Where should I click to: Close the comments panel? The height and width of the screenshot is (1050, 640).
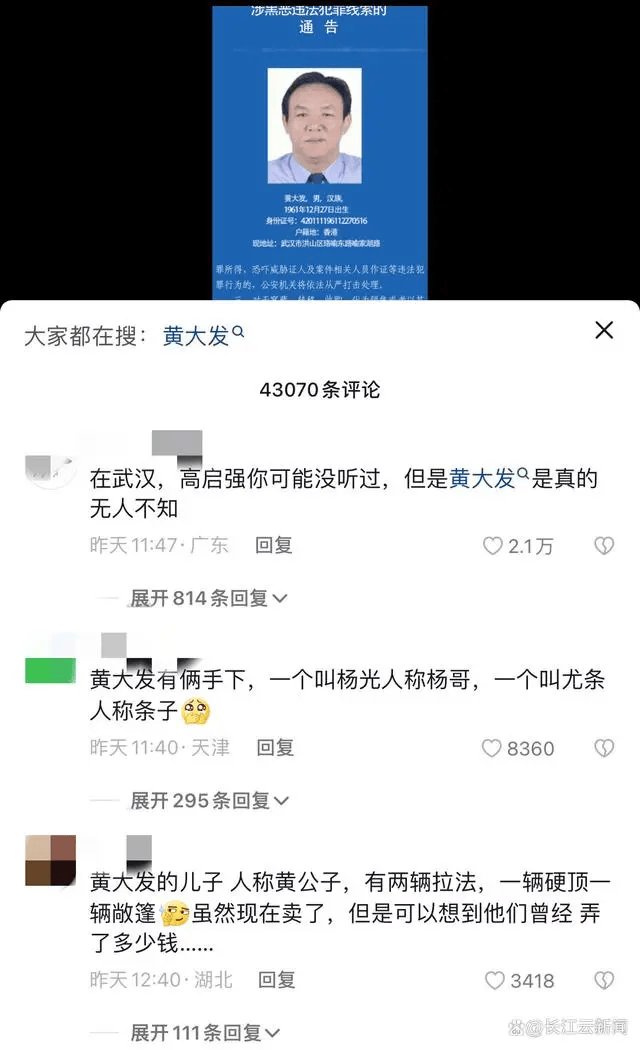click(603, 330)
